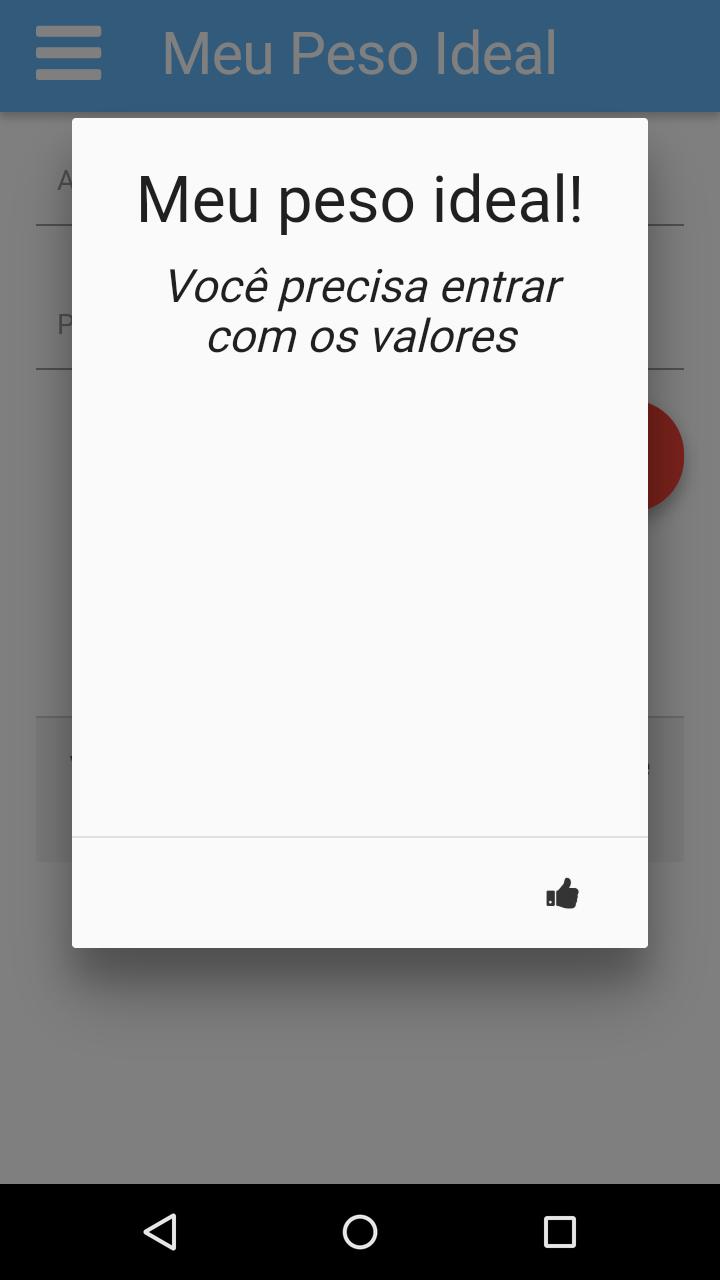Tap the Android home circle button
This screenshot has width=720, height=1280.
(360, 1231)
